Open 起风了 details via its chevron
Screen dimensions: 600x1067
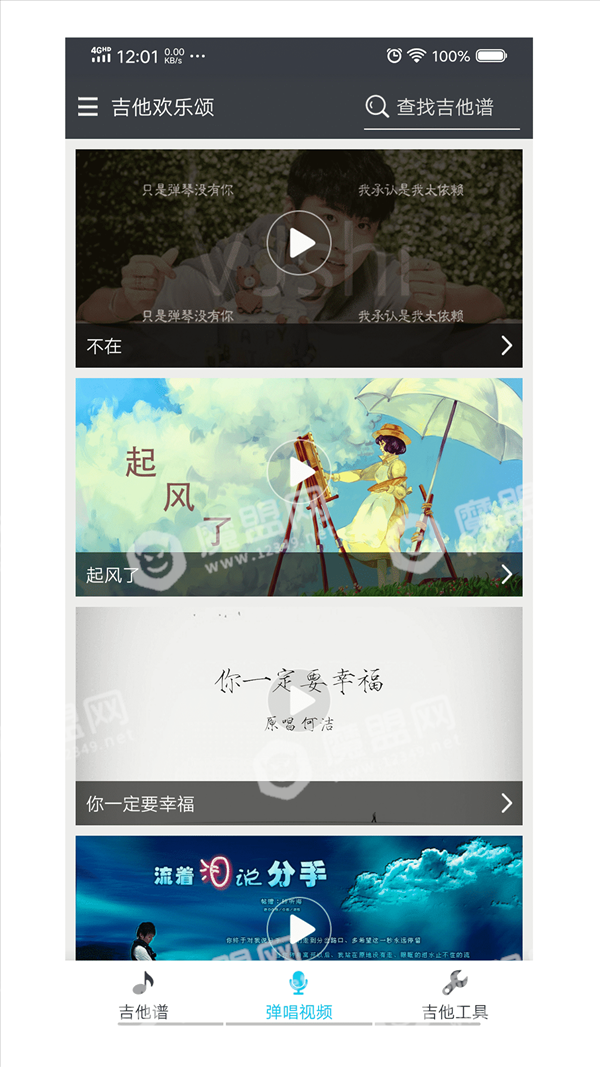pyautogui.click(x=507, y=574)
